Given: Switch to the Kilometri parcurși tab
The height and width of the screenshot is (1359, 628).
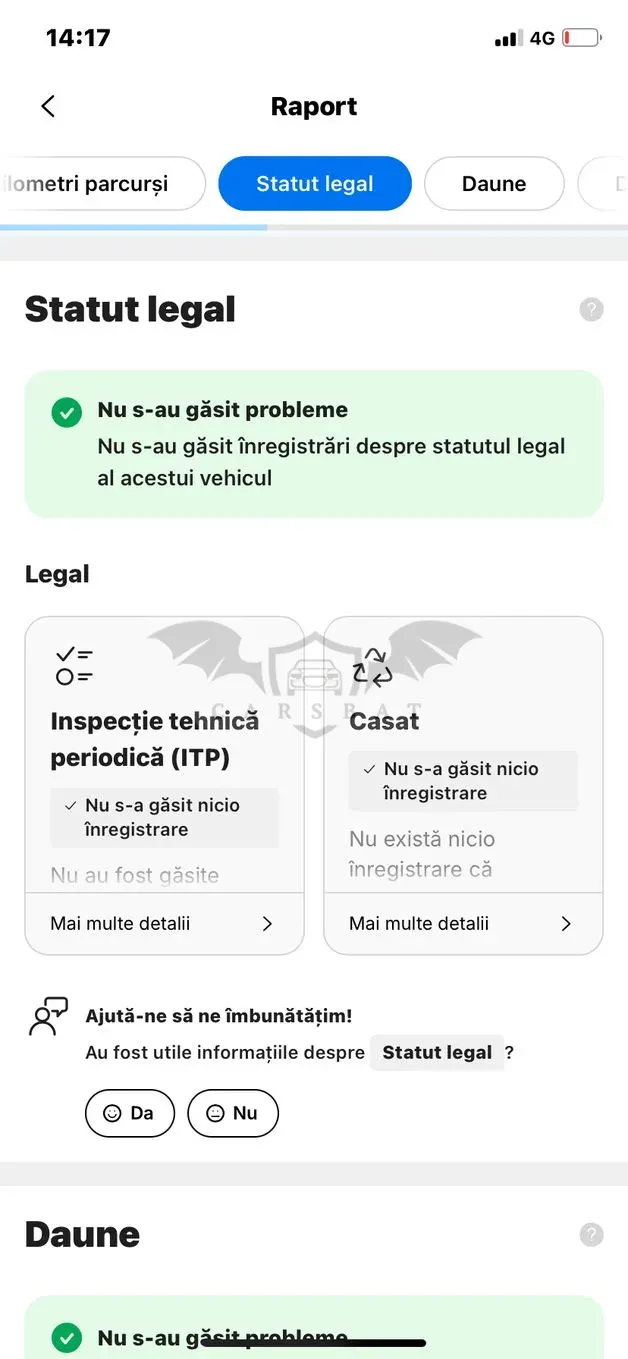Looking at the screenshot, I should tap(102, 184).
